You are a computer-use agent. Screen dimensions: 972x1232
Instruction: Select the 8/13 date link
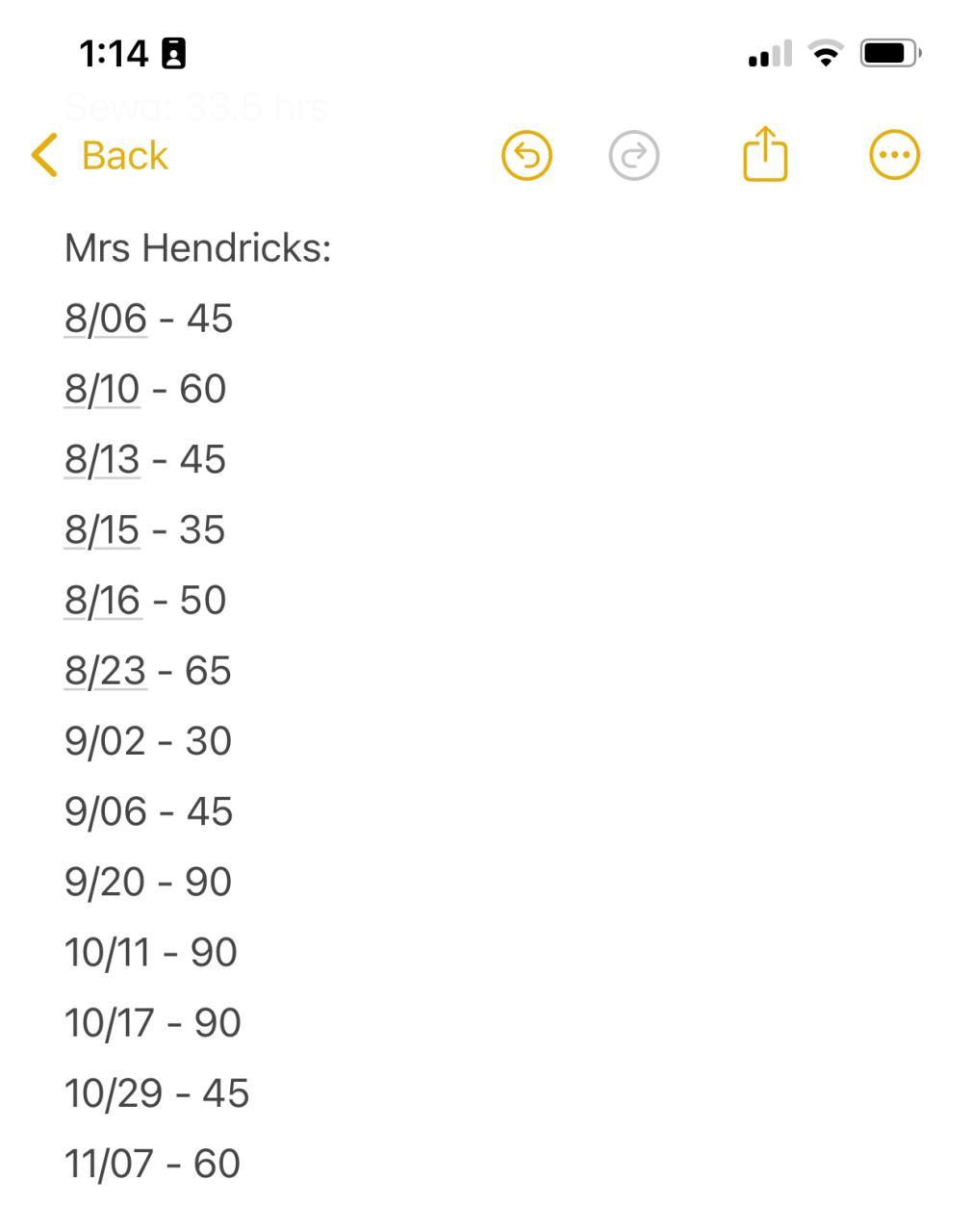102,459
